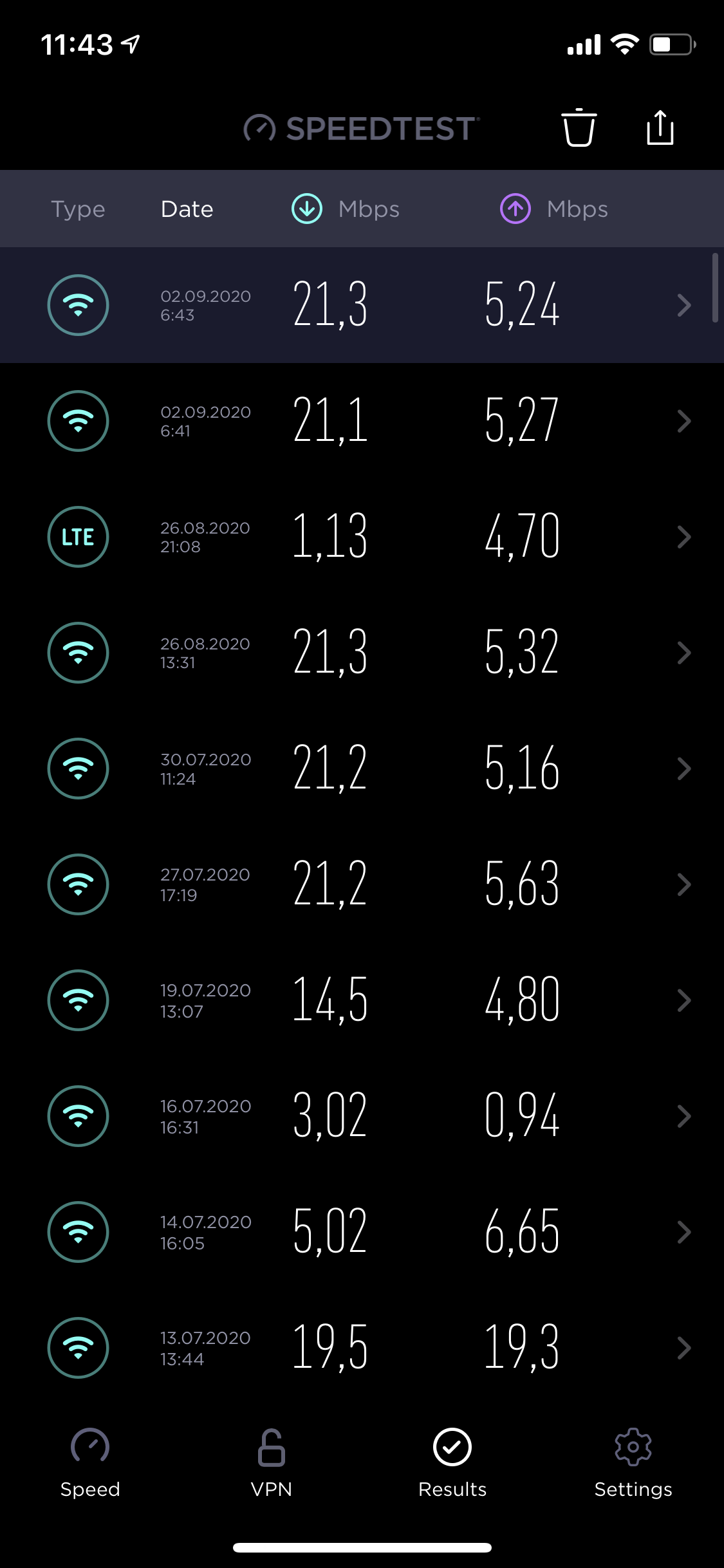
Task: Open the 02.09.2020 6:43 test result
Action: tap(362, 305)
